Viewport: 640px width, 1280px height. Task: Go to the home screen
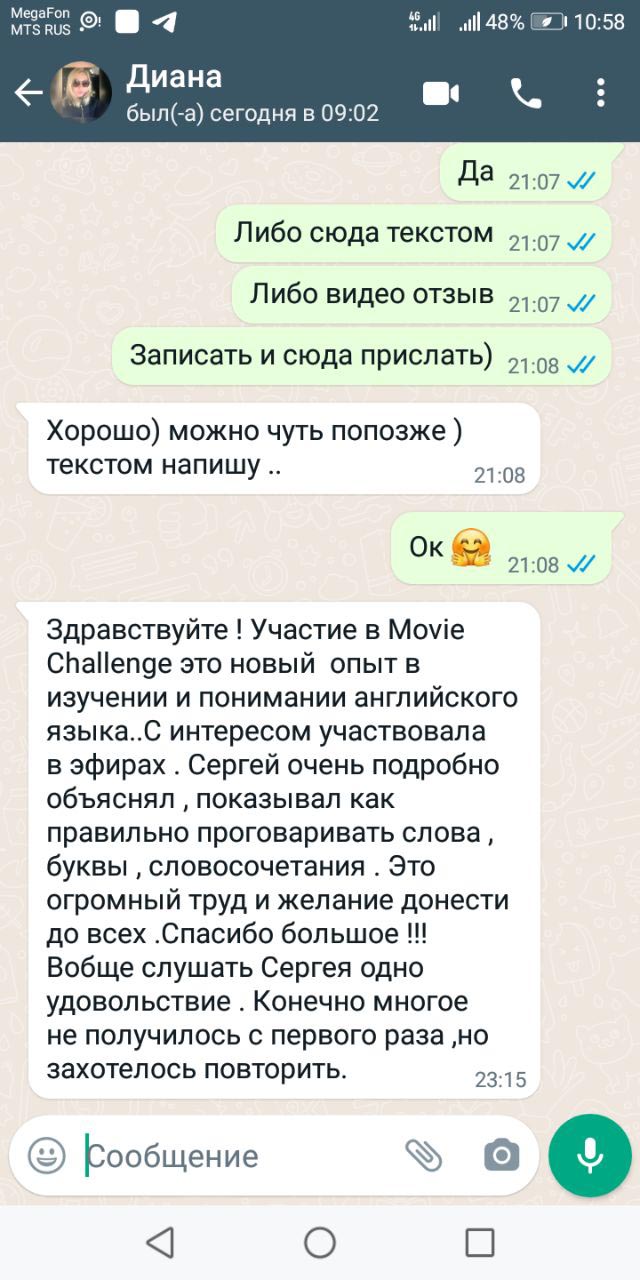click(x=320, y=1243)
